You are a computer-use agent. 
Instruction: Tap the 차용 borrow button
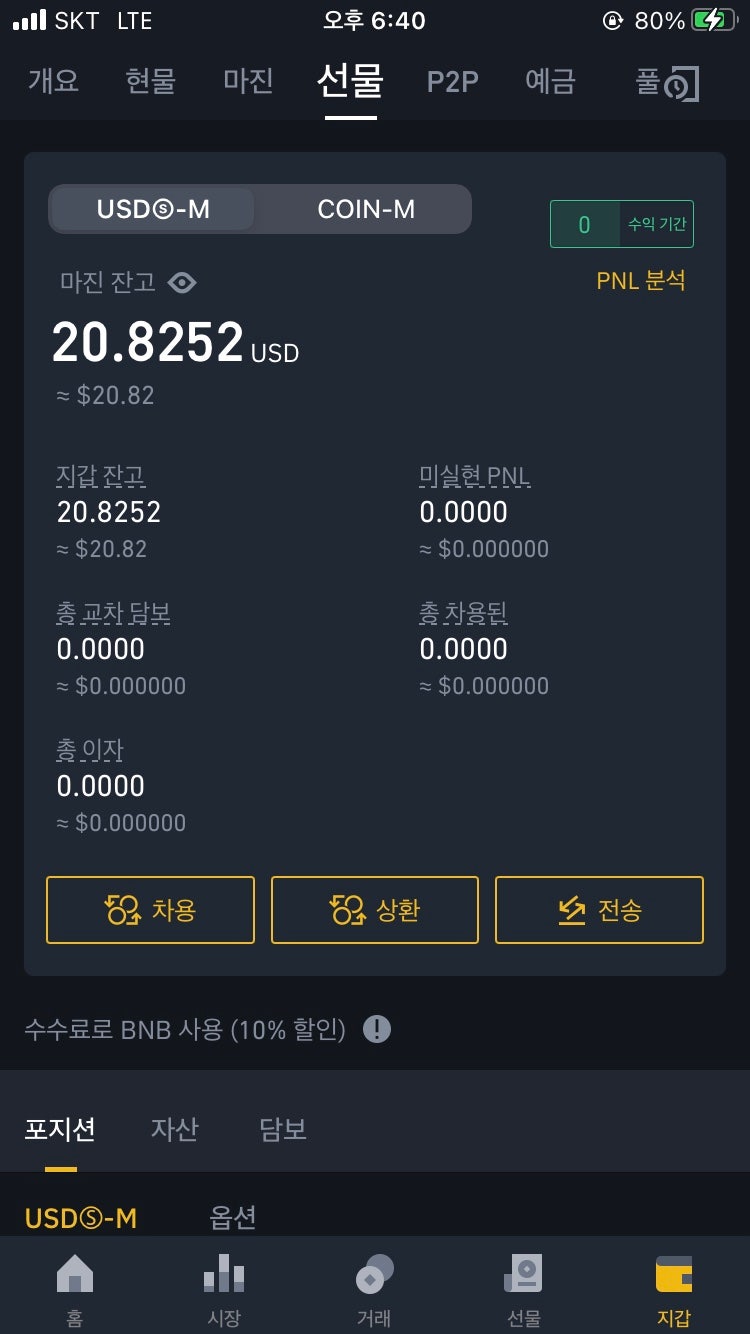tap(150, 910)
